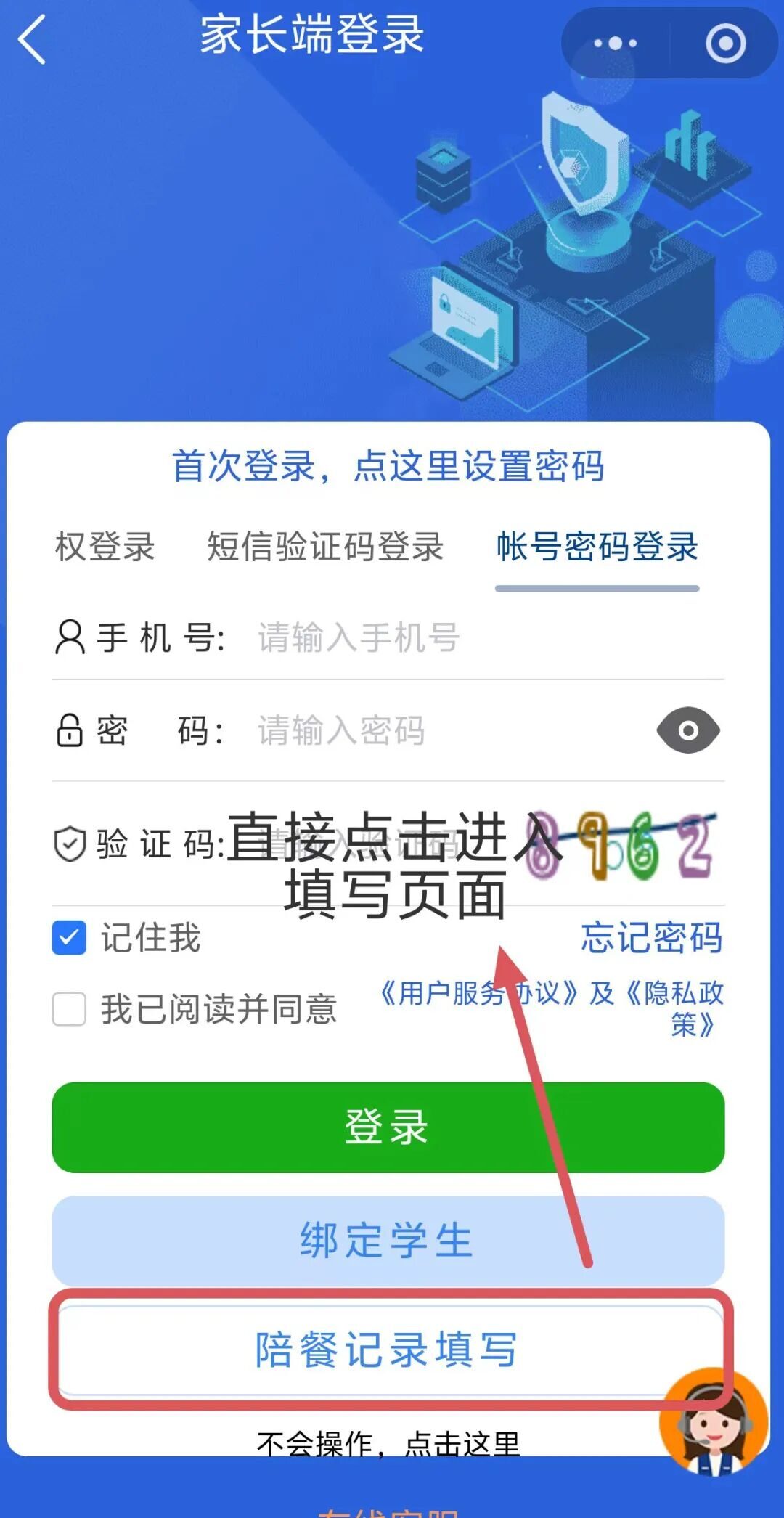The image size is (784, 1518).
Task: Toggle password visibility eye icon
Action: pos(687,730)
